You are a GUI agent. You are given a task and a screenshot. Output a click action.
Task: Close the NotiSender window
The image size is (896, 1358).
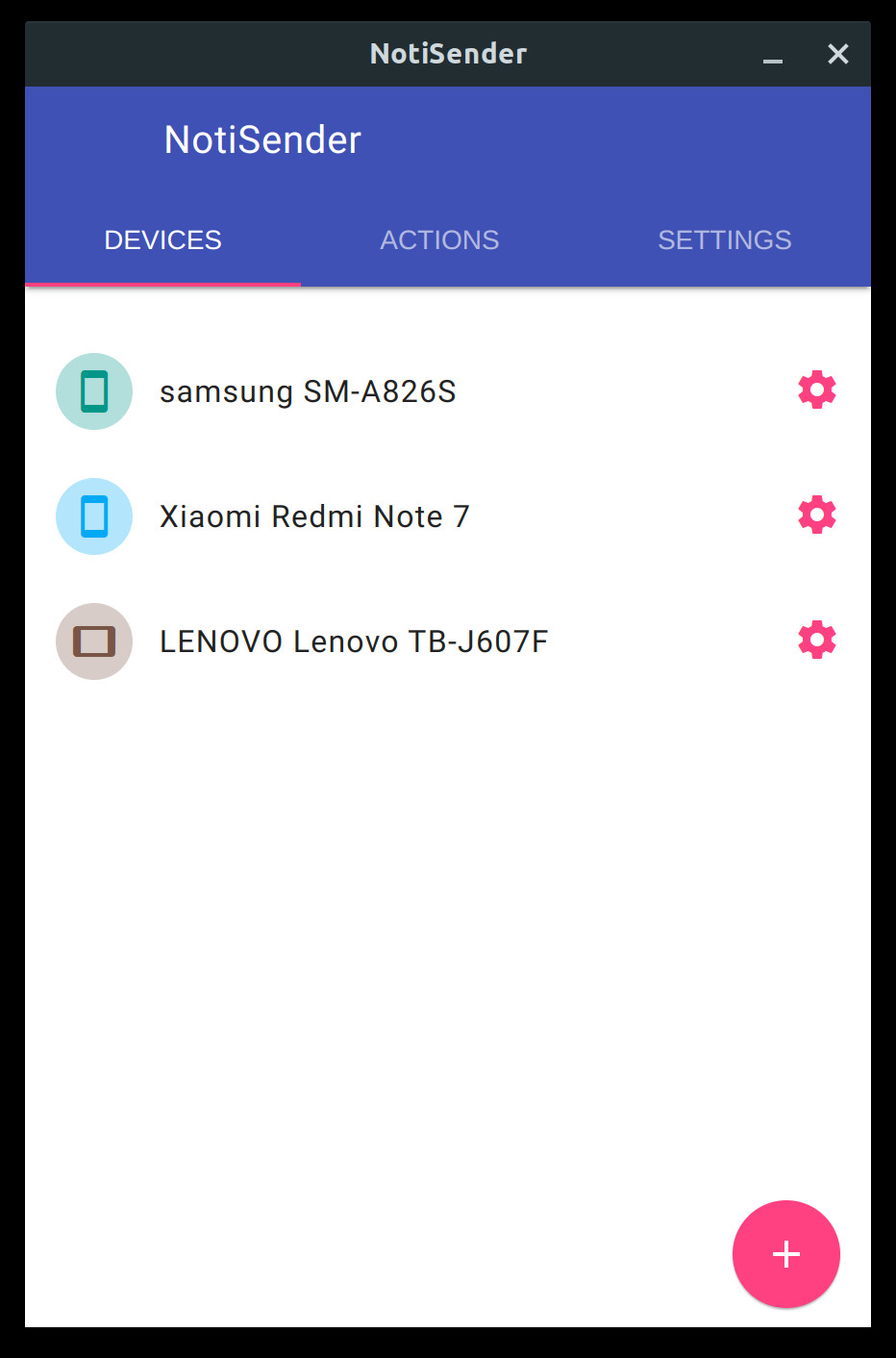837,54
